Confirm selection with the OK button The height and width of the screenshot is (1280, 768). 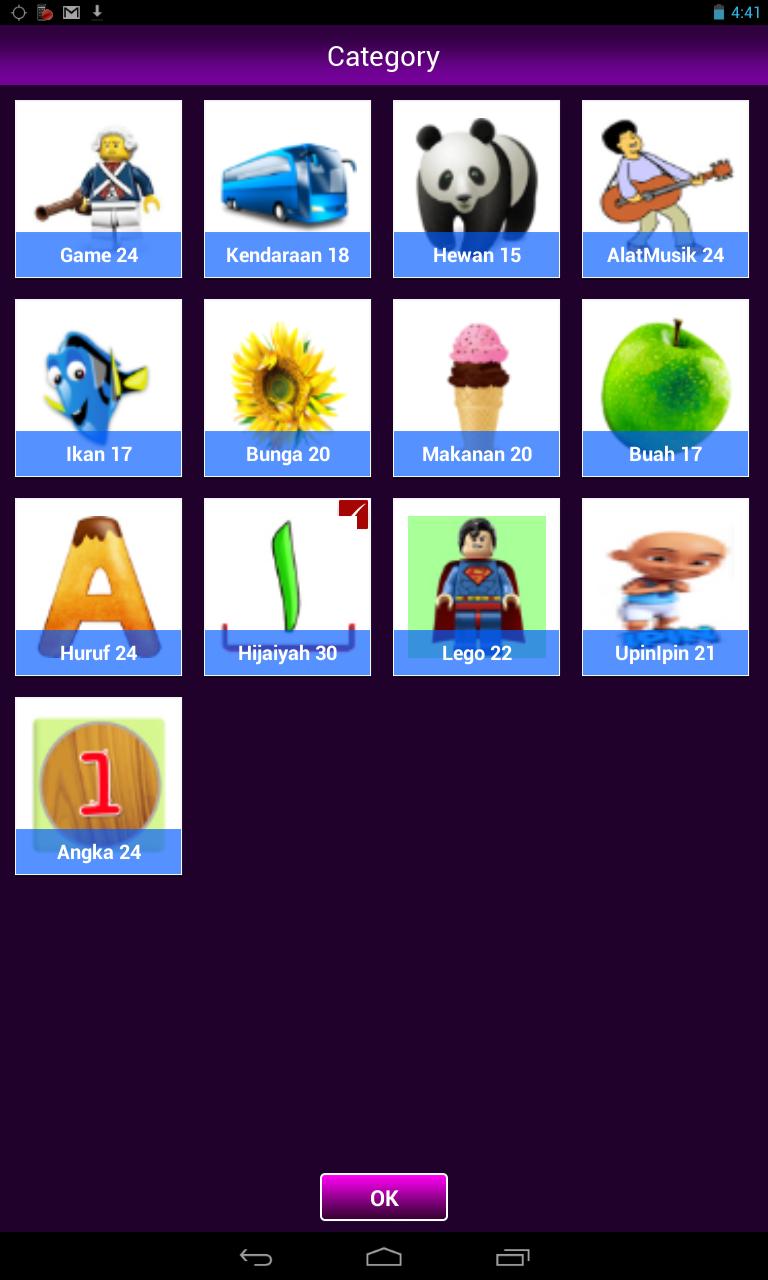click(x=384, y=1198)
